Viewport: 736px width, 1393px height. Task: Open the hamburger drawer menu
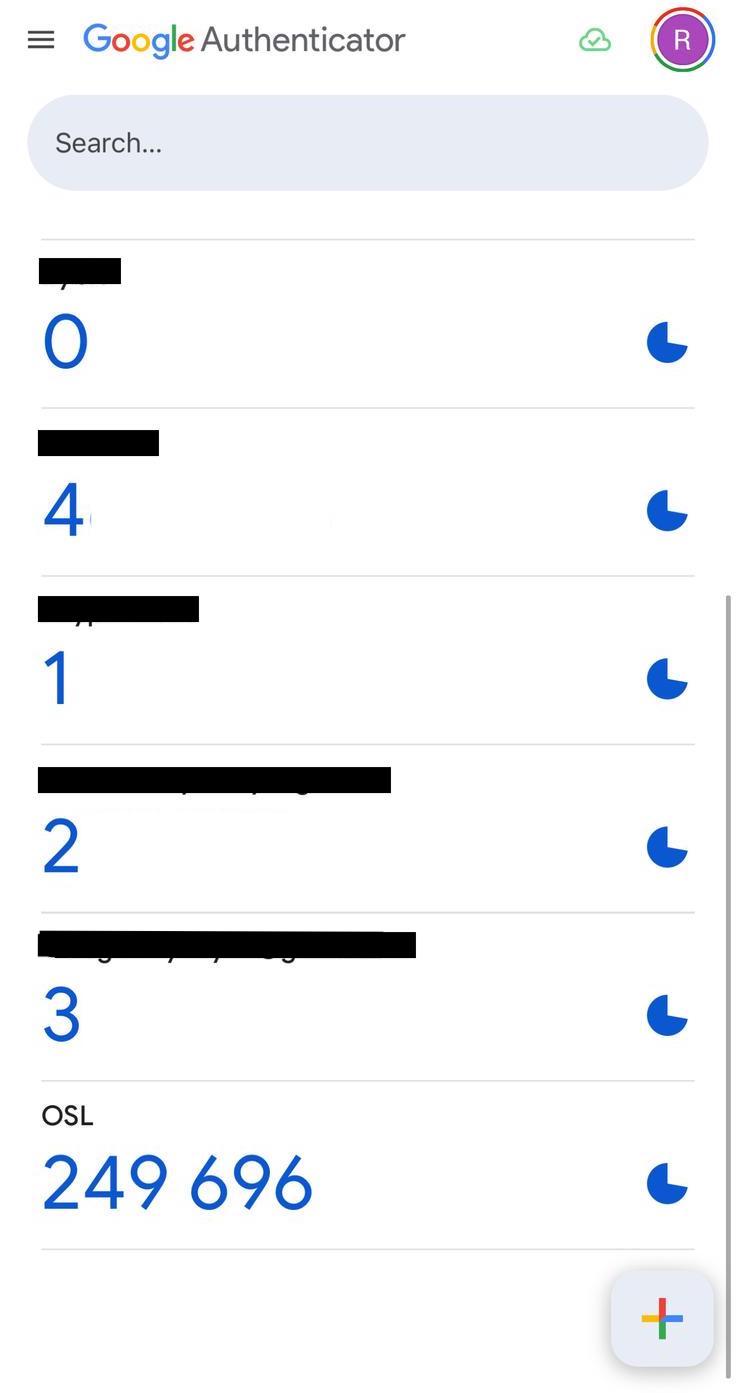coord(41,40)
